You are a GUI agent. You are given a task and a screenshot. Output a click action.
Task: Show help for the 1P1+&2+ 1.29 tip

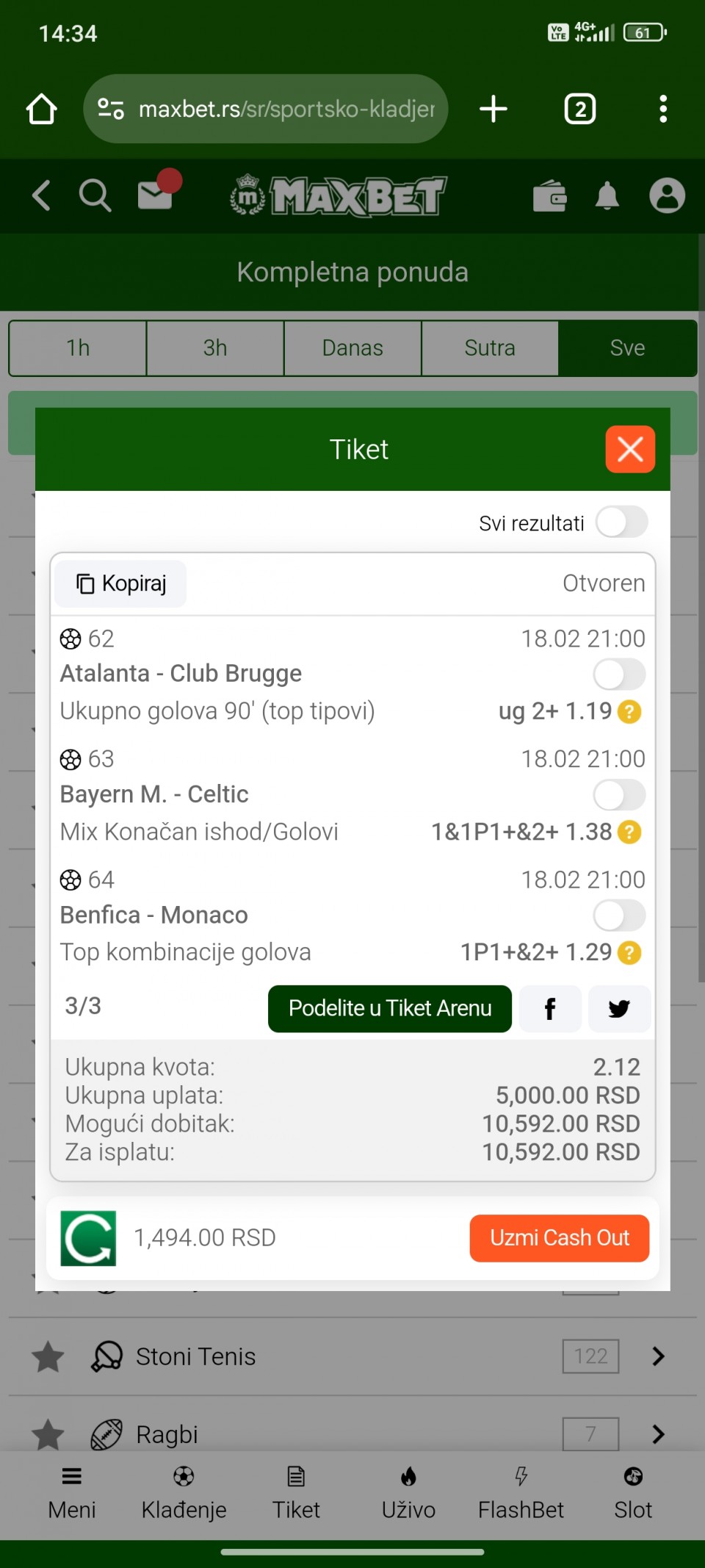629,952
